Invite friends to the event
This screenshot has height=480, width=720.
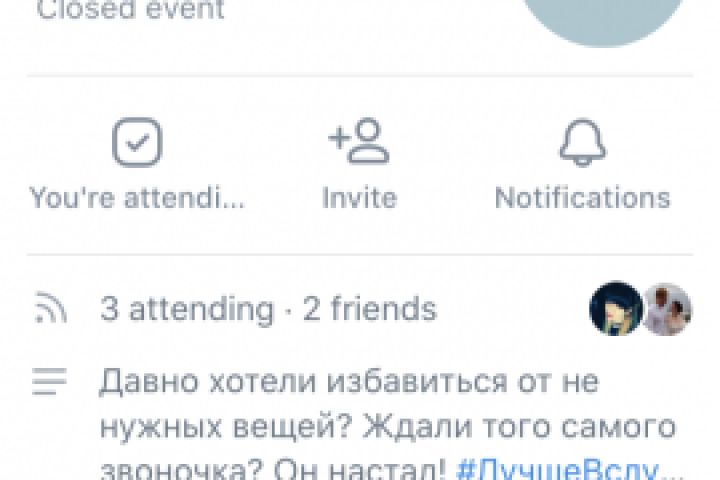[359, 164]
